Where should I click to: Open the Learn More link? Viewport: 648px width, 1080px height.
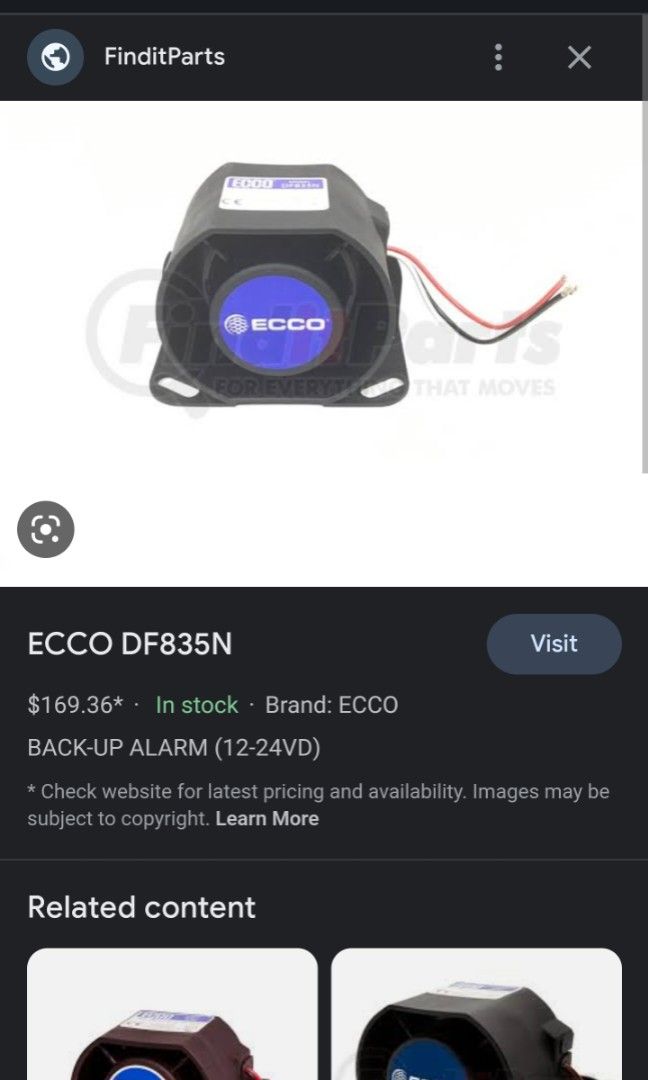coord(267,818)
